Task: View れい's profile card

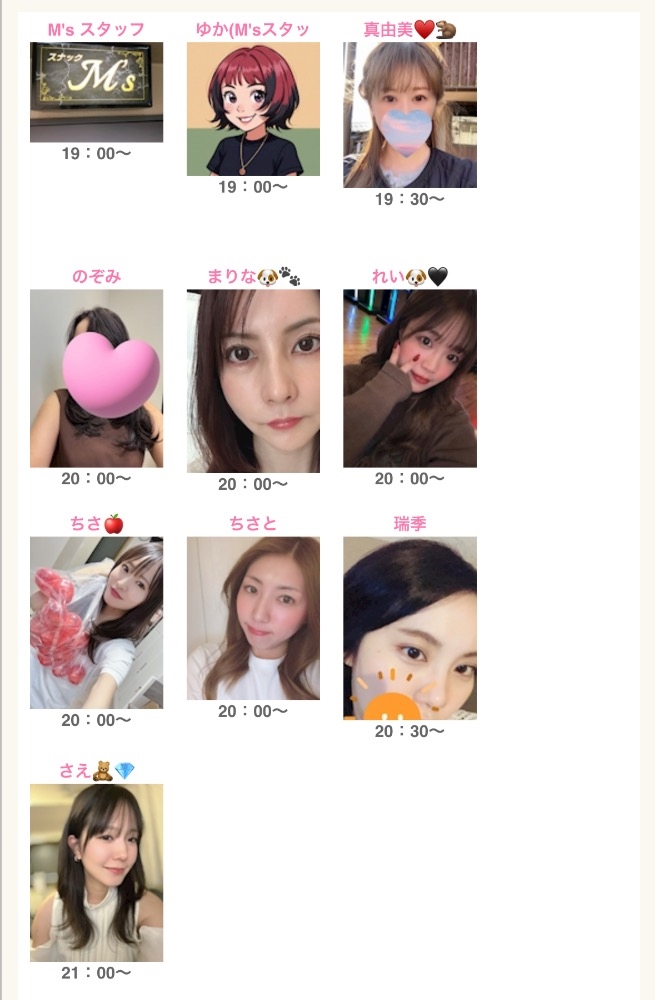Action: (410, 378)
